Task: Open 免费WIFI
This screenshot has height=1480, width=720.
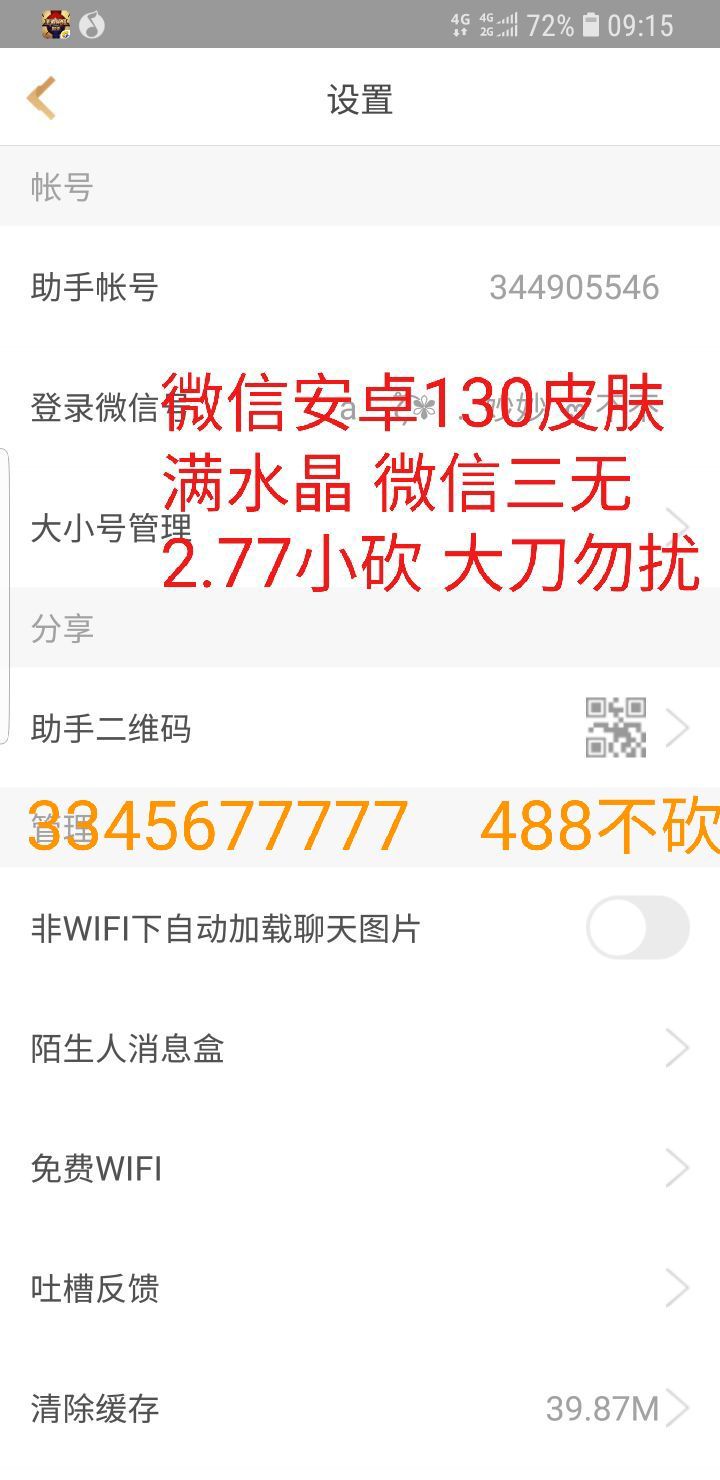Action: 360,1168
